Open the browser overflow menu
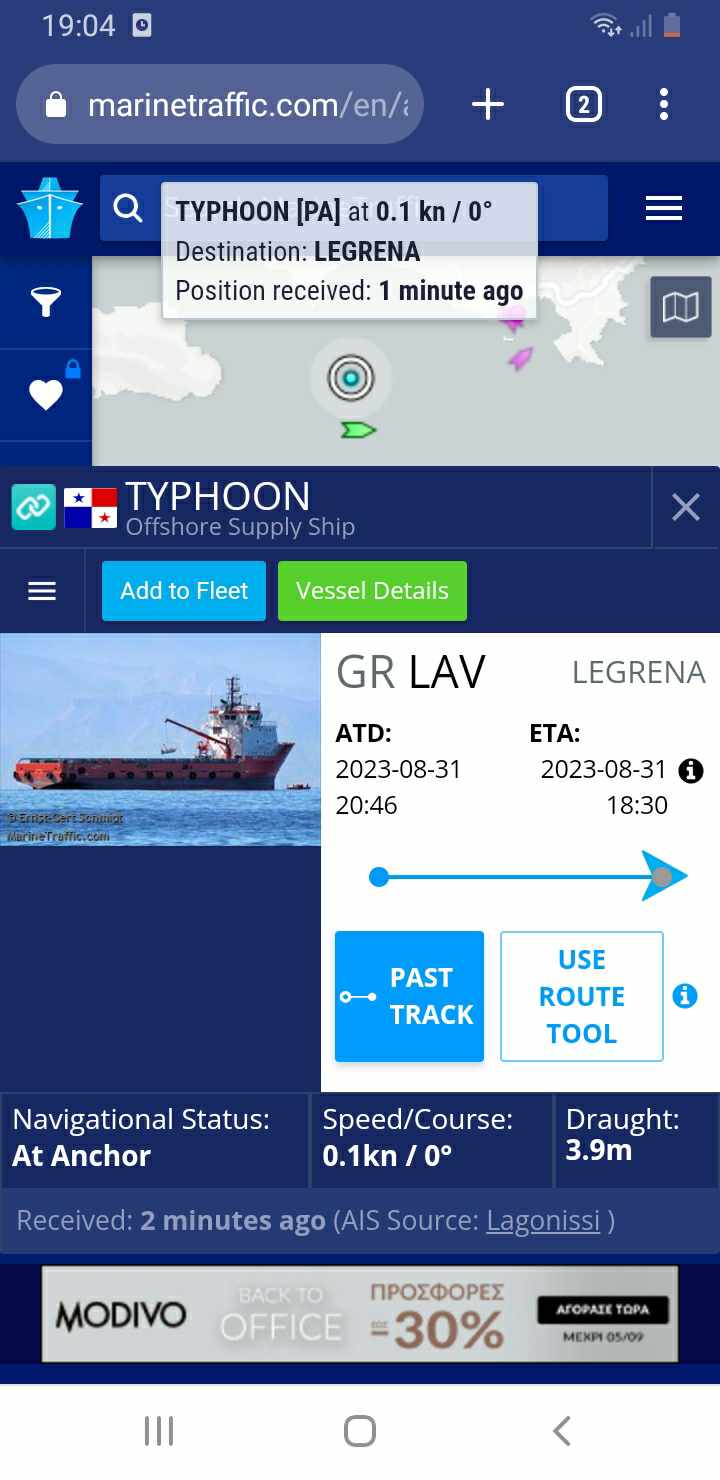Image resolution: width=720 pixels, height=1480 pixels. click(x=664, y=104)
